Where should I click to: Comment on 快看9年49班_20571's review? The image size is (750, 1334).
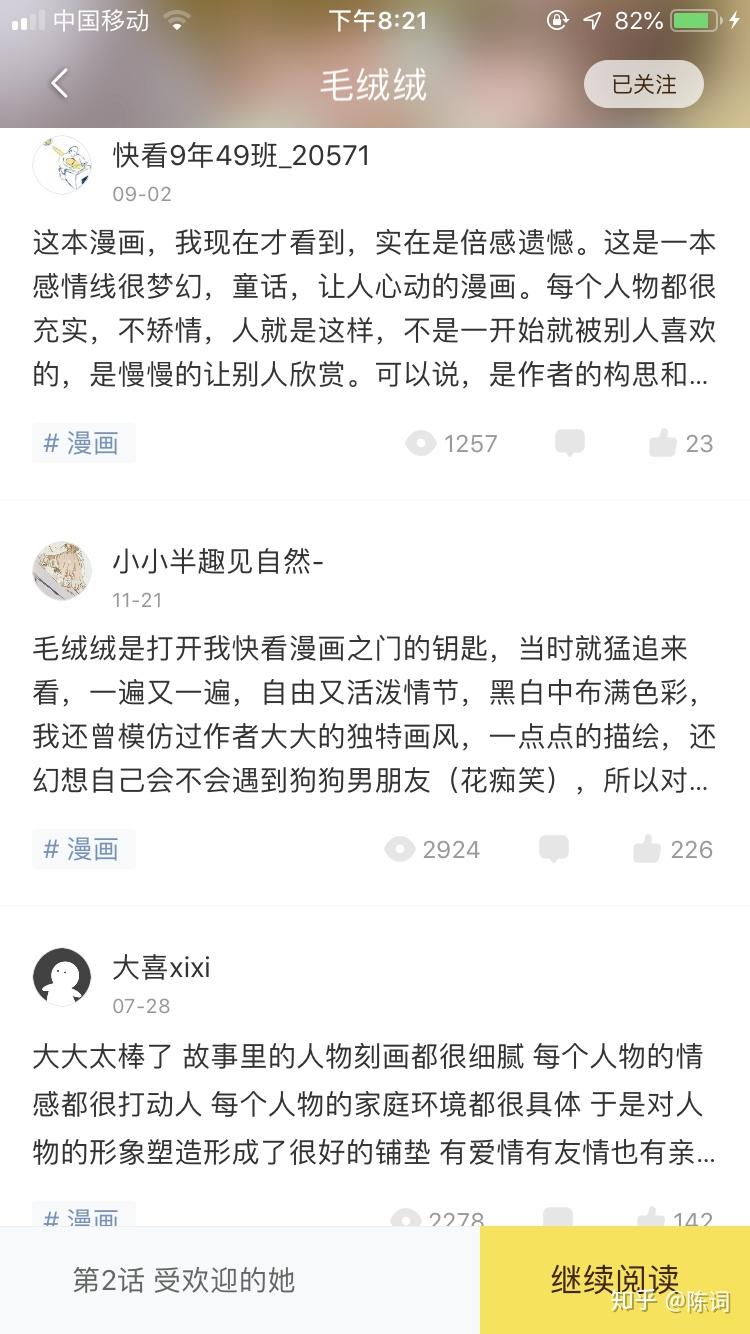click(570, 443)
